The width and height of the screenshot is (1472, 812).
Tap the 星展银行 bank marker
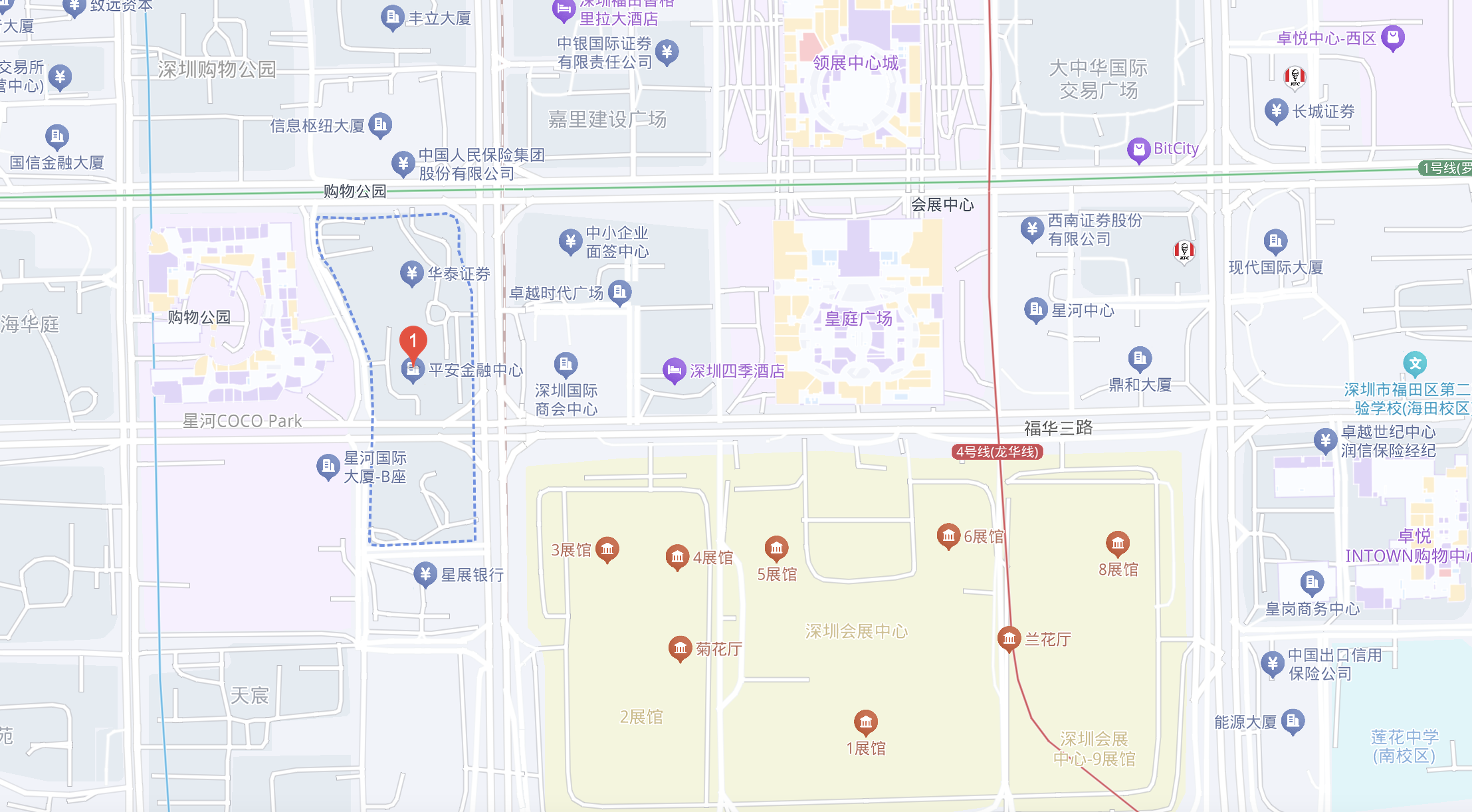[x=425, y=574]
